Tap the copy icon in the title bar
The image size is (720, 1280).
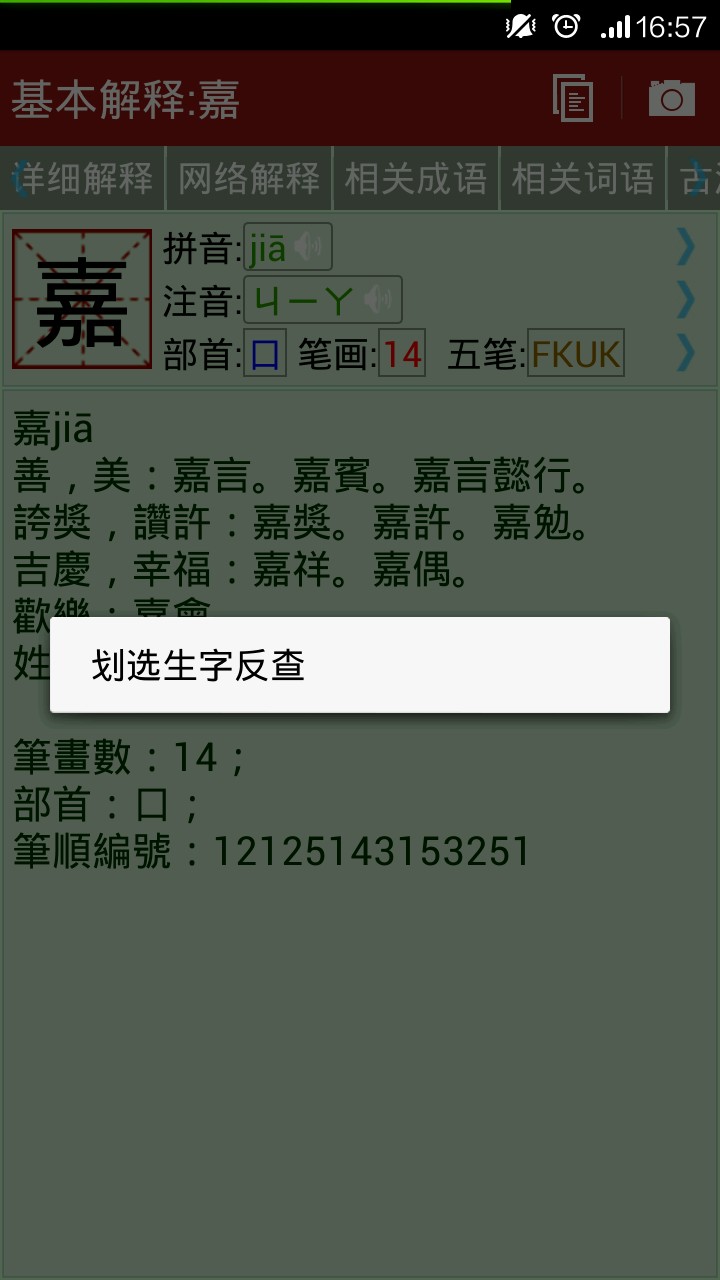click(573, 99)
